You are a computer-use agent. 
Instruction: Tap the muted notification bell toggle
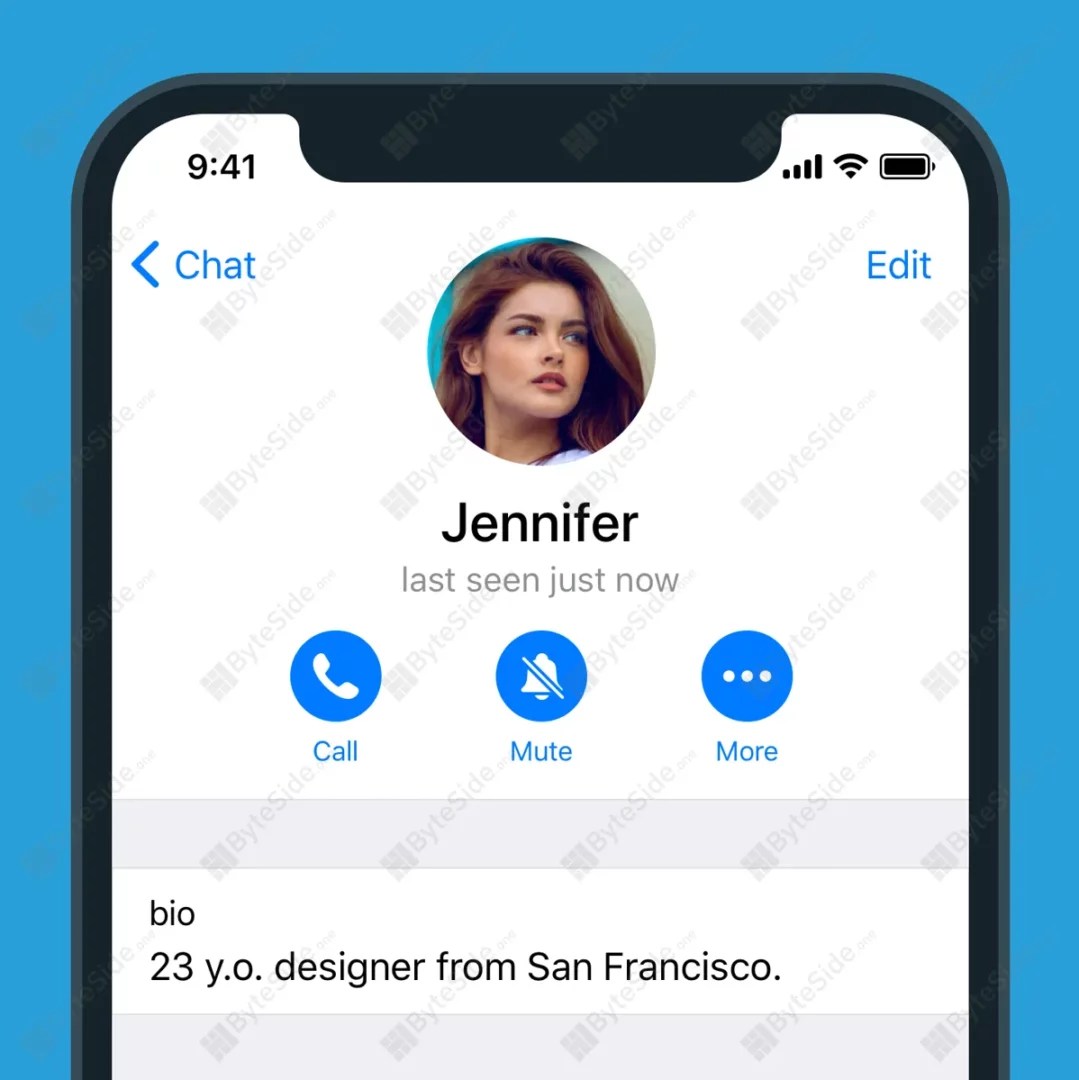point(540,675)
